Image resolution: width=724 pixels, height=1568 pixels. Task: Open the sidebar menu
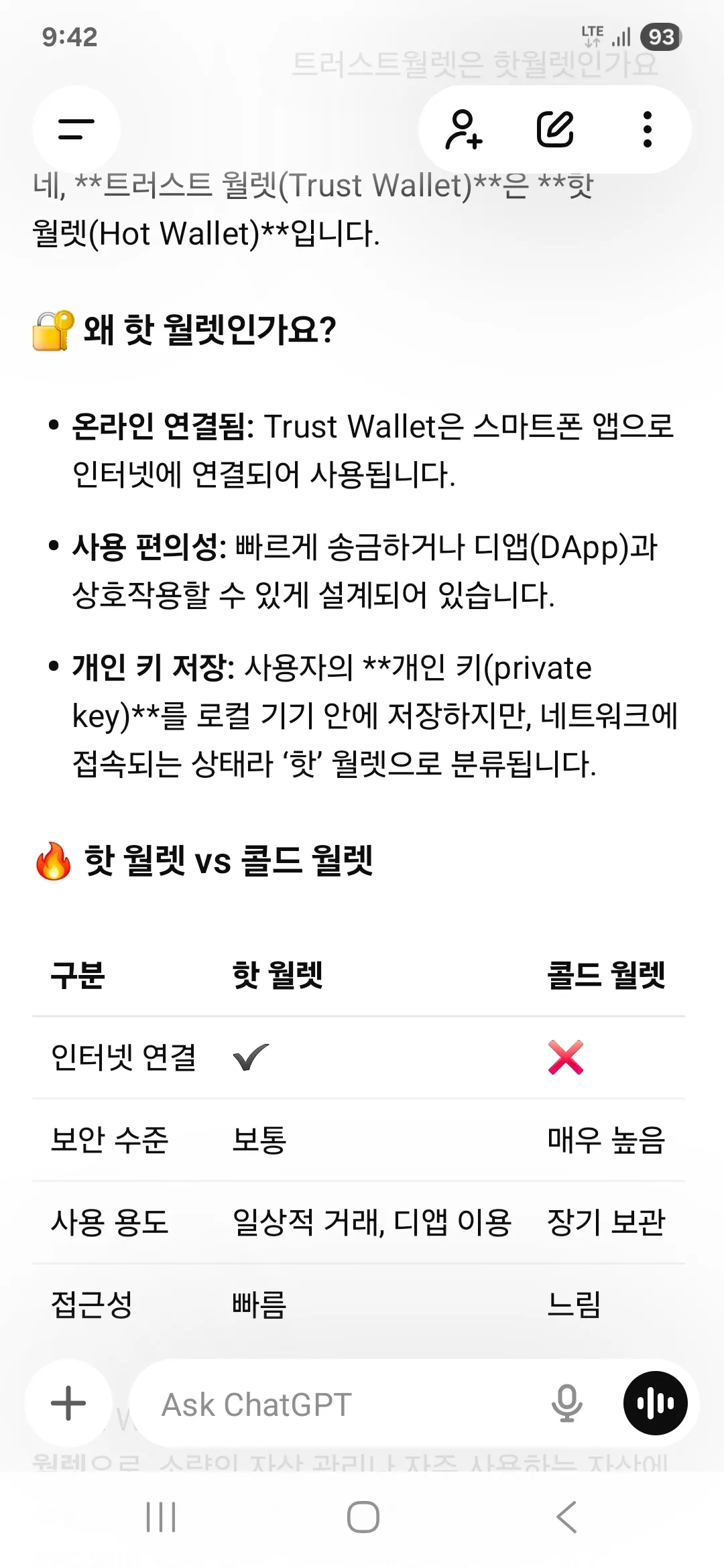click(x=76, y=129)
